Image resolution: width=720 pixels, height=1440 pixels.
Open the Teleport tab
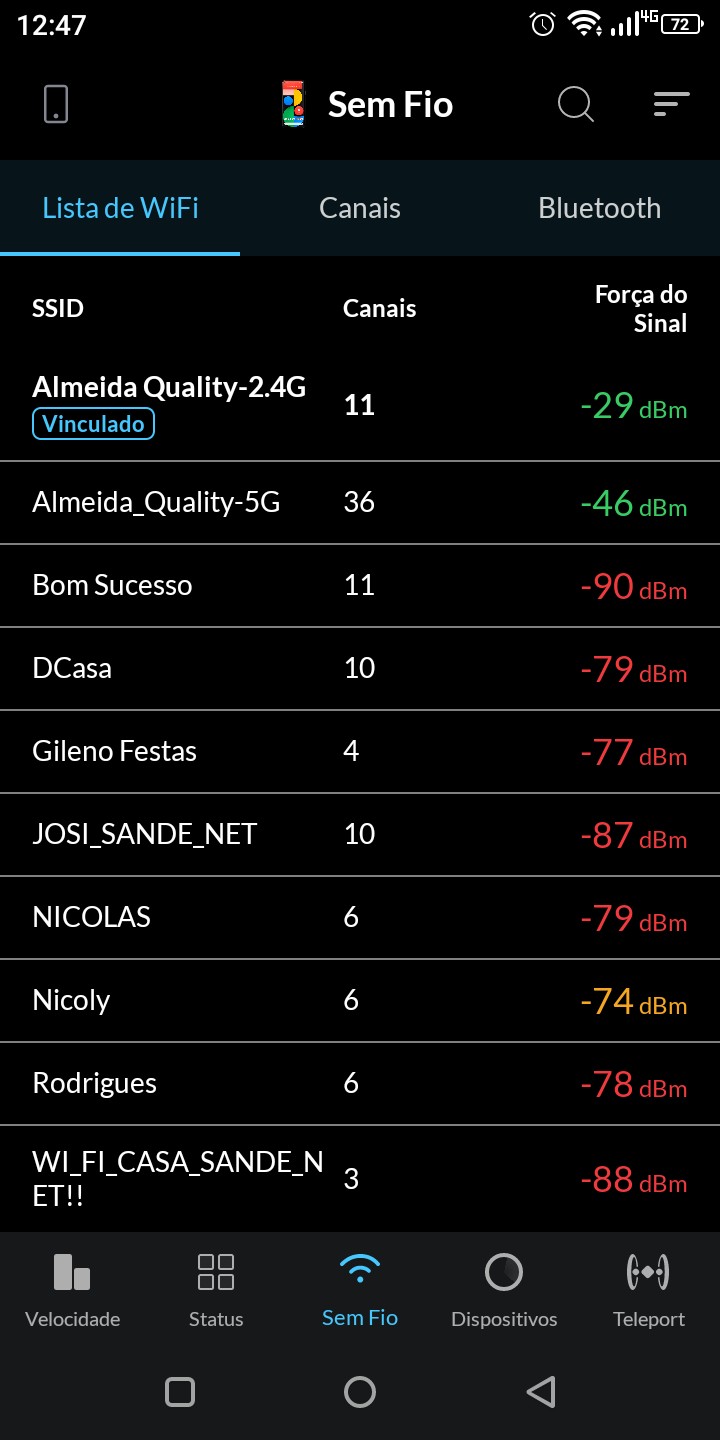click(648, 1288)
